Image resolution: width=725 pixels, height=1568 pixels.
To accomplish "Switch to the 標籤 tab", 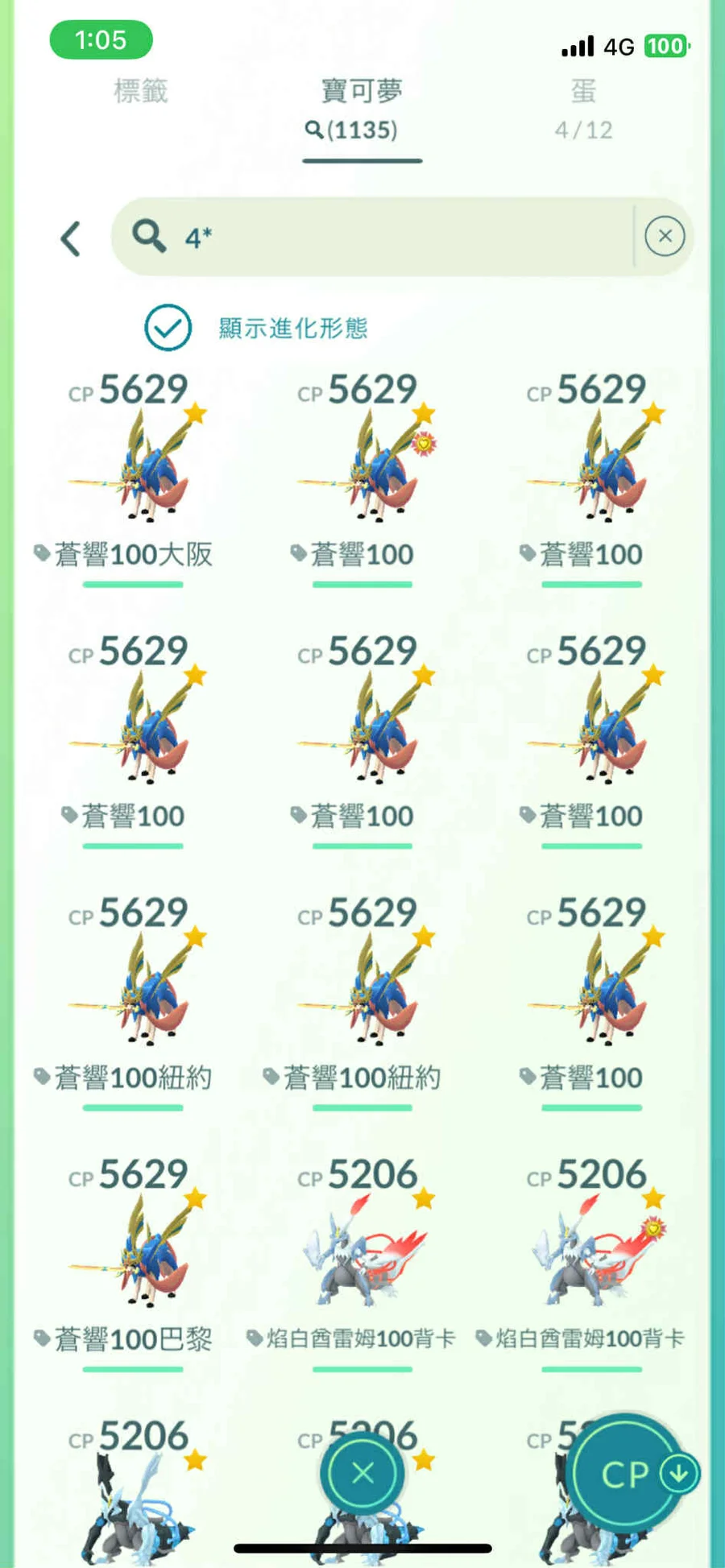I will [140, 91].
